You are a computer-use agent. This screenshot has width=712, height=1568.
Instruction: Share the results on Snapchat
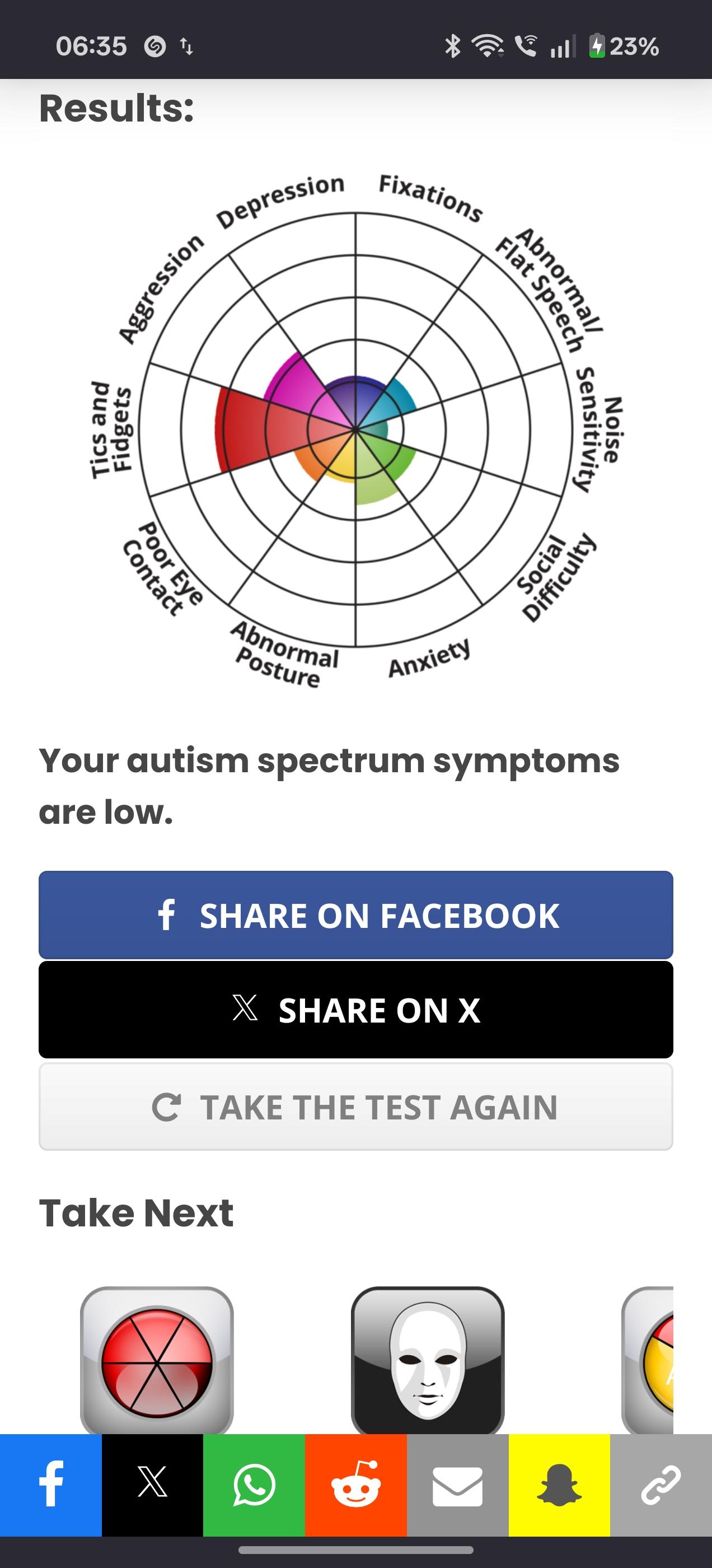click(x=559, y=1485)
